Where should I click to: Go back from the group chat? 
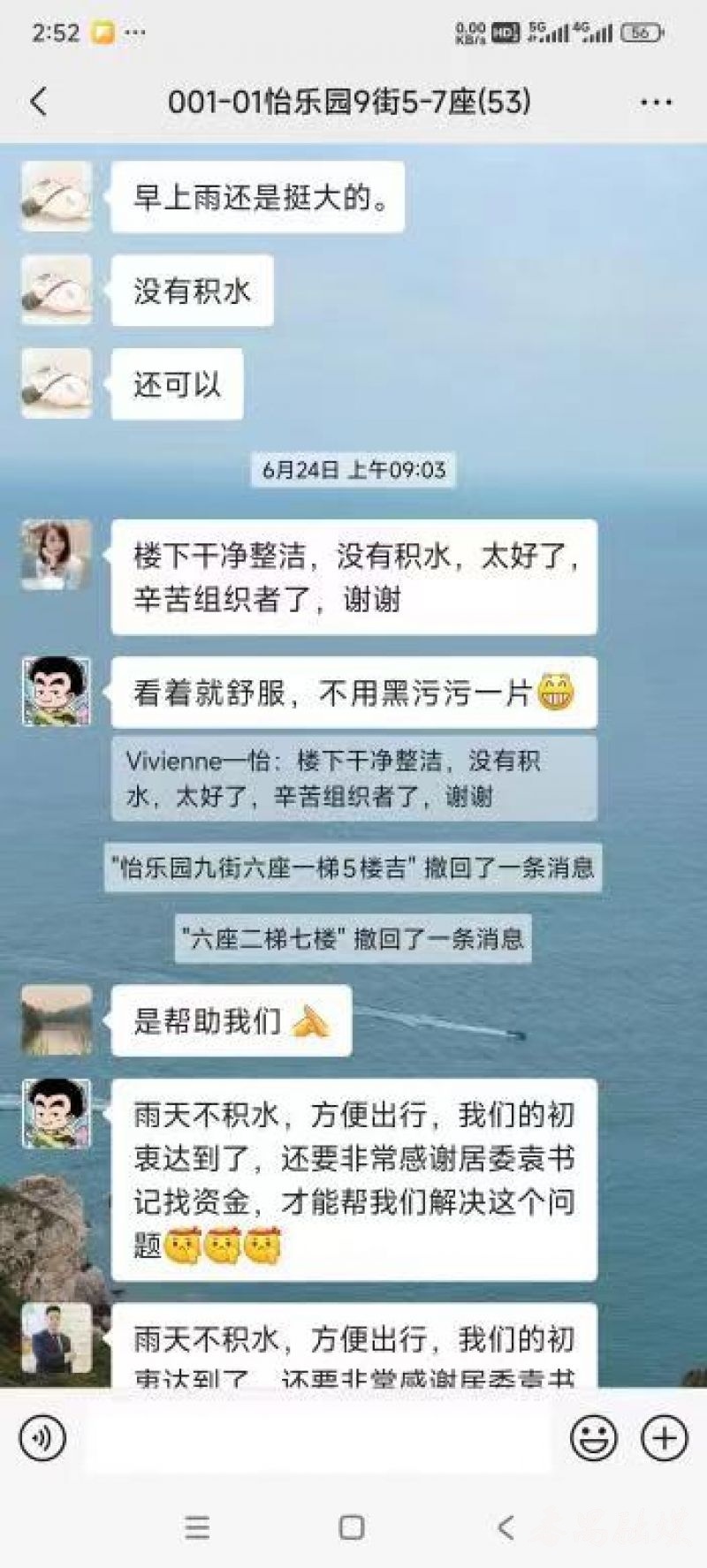(38, 102)
